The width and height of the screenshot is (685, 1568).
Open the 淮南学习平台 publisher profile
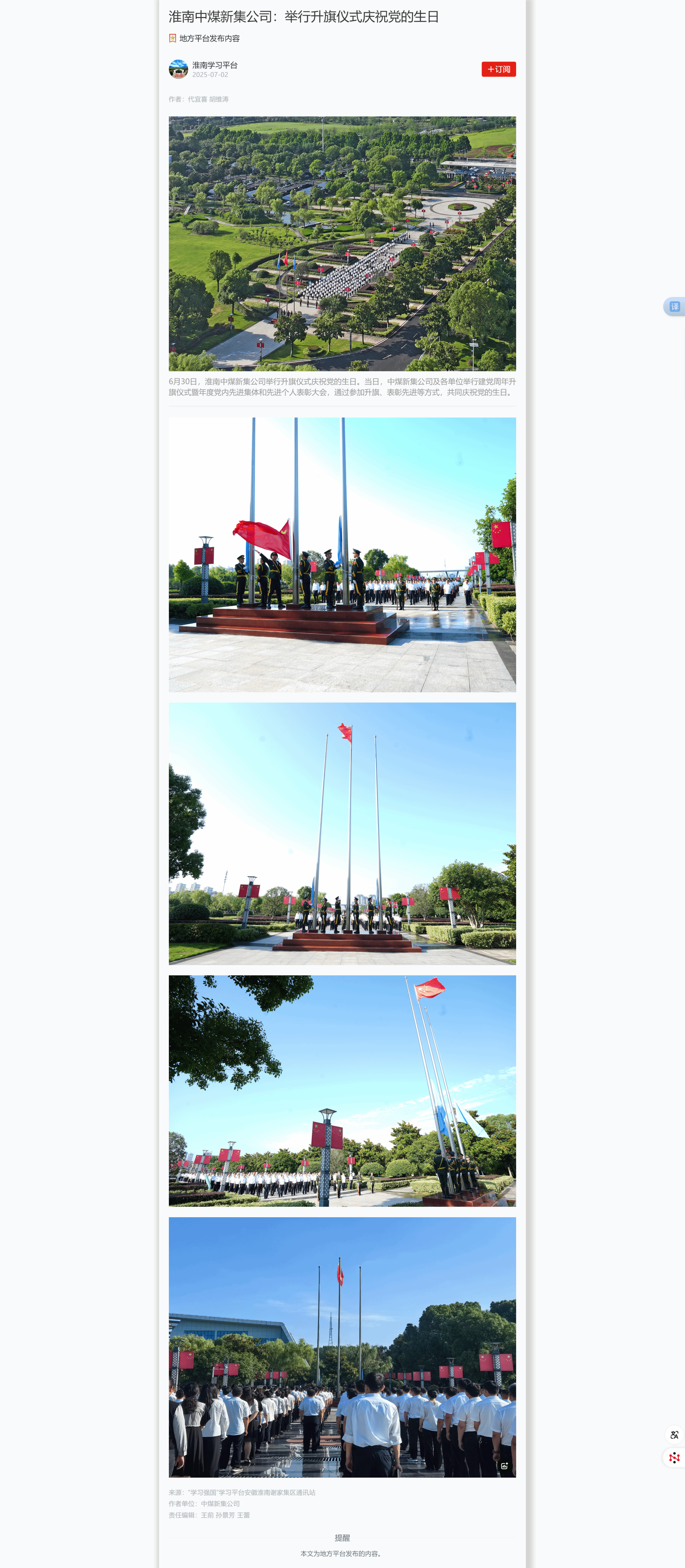[x=214, y=65]
